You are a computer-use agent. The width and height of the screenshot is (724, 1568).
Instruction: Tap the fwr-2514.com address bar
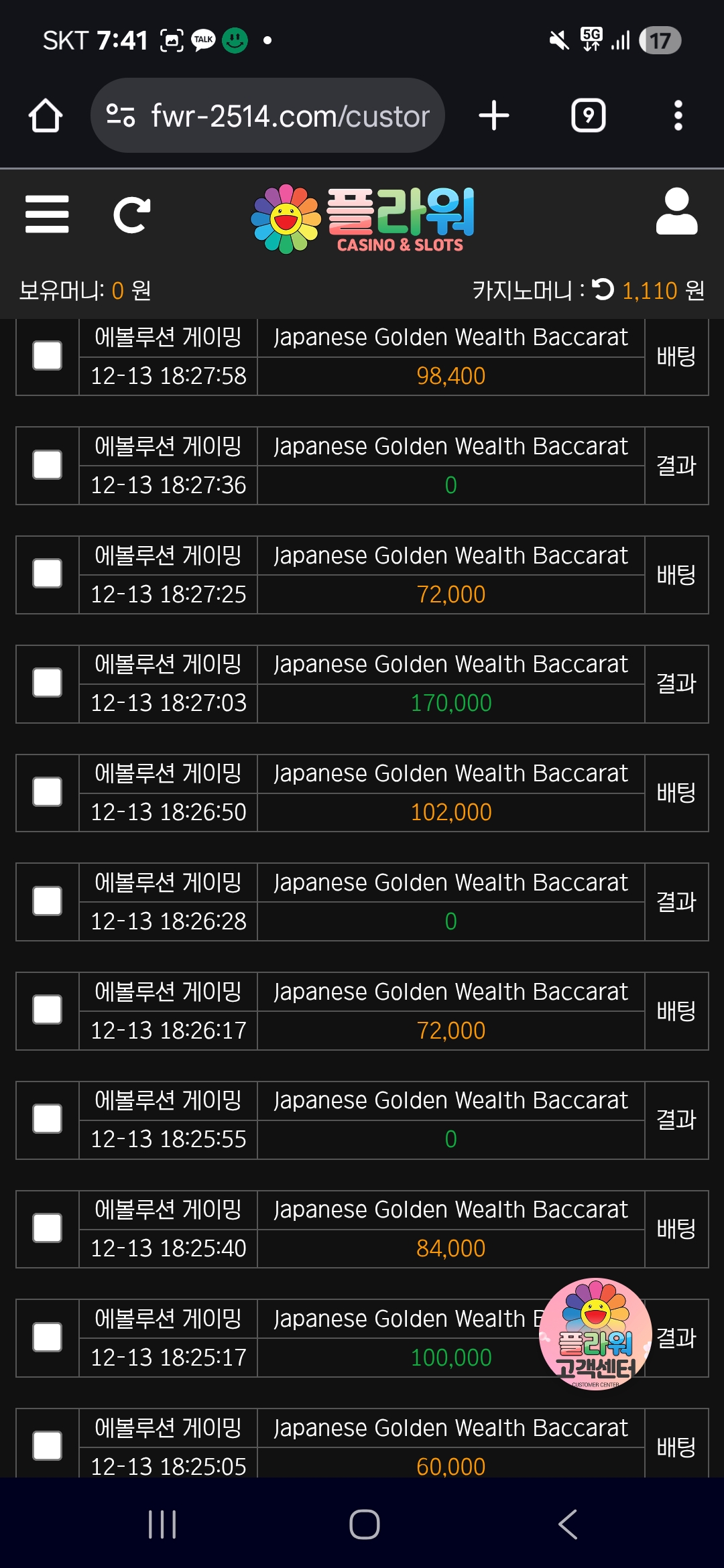pos(288,114)
